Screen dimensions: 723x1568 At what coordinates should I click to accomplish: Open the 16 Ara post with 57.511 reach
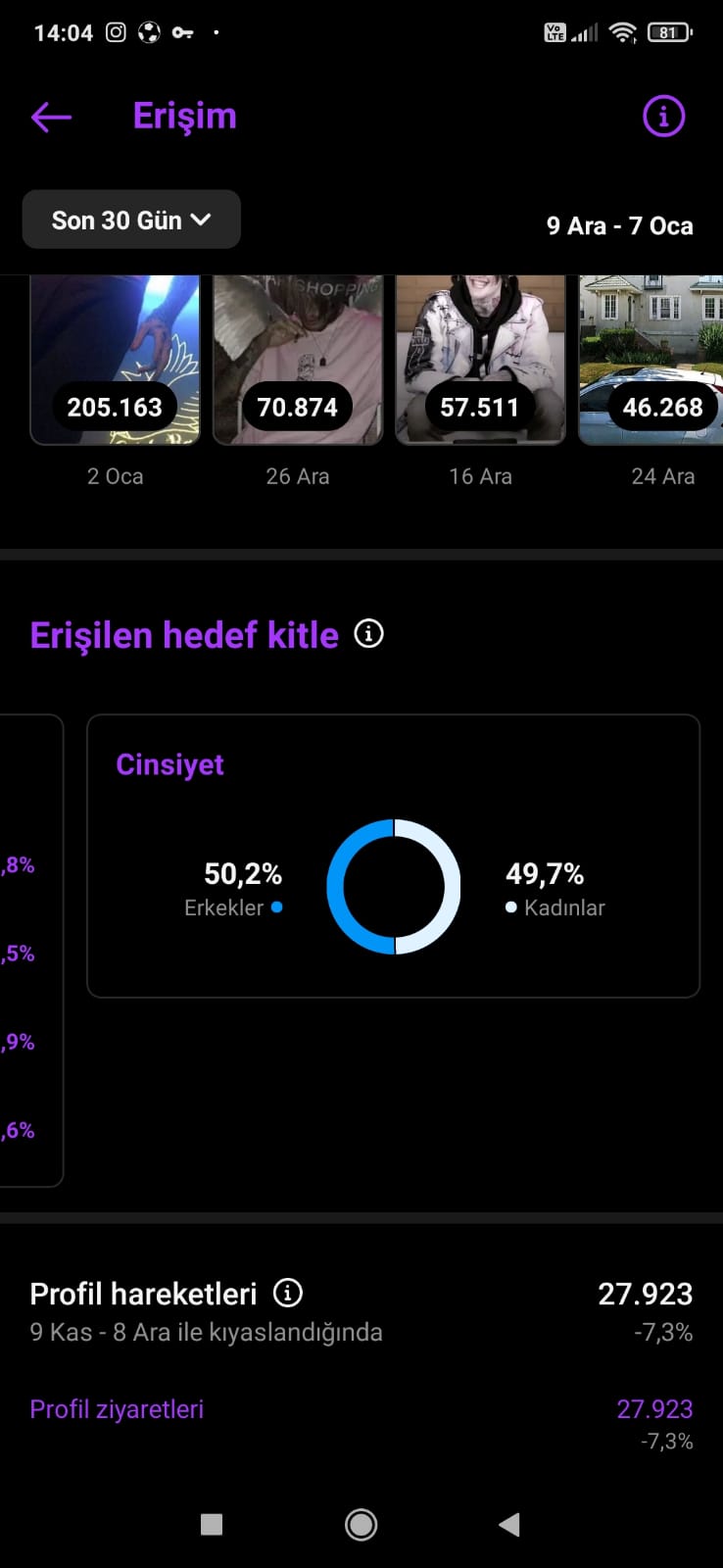click(480, 361)
